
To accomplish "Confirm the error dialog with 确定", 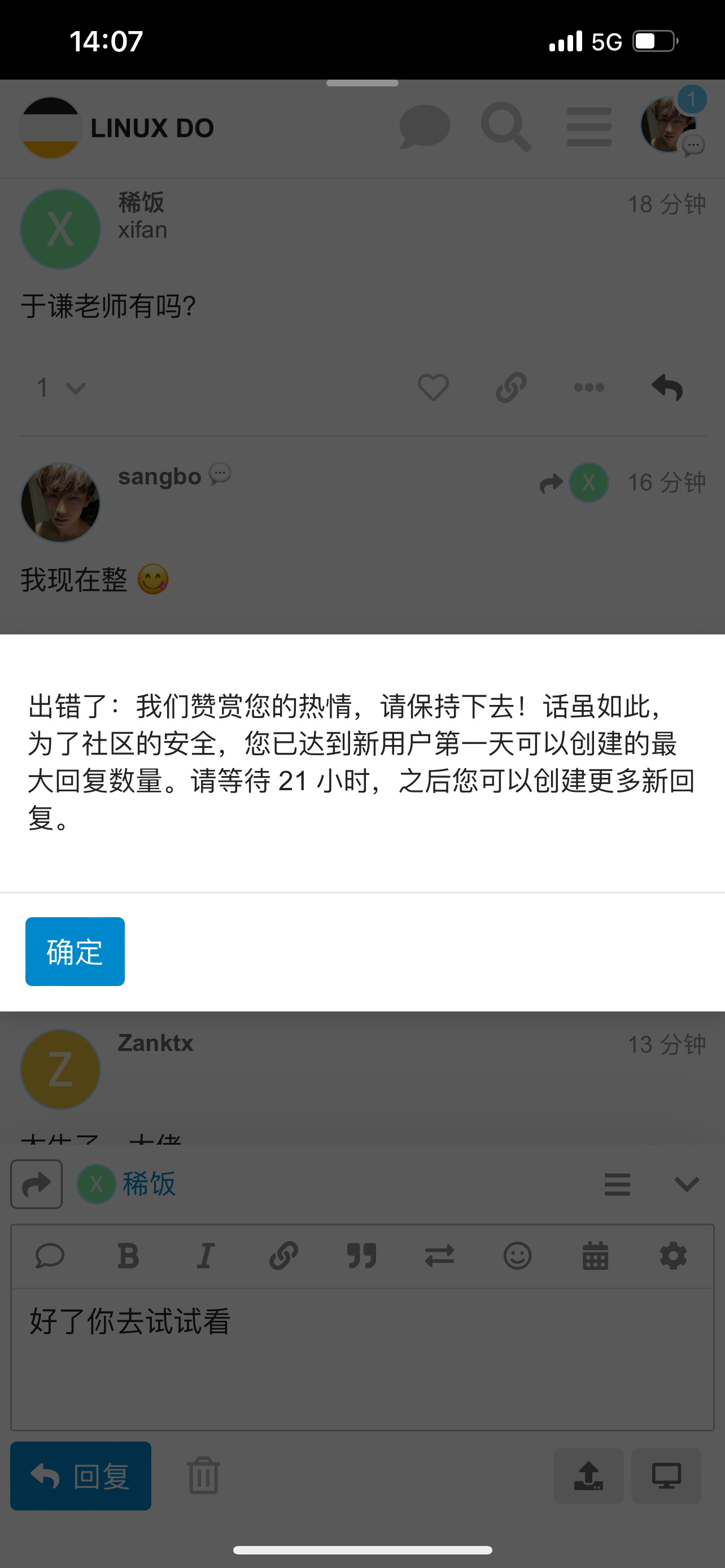I will click(x=75, y=952).
